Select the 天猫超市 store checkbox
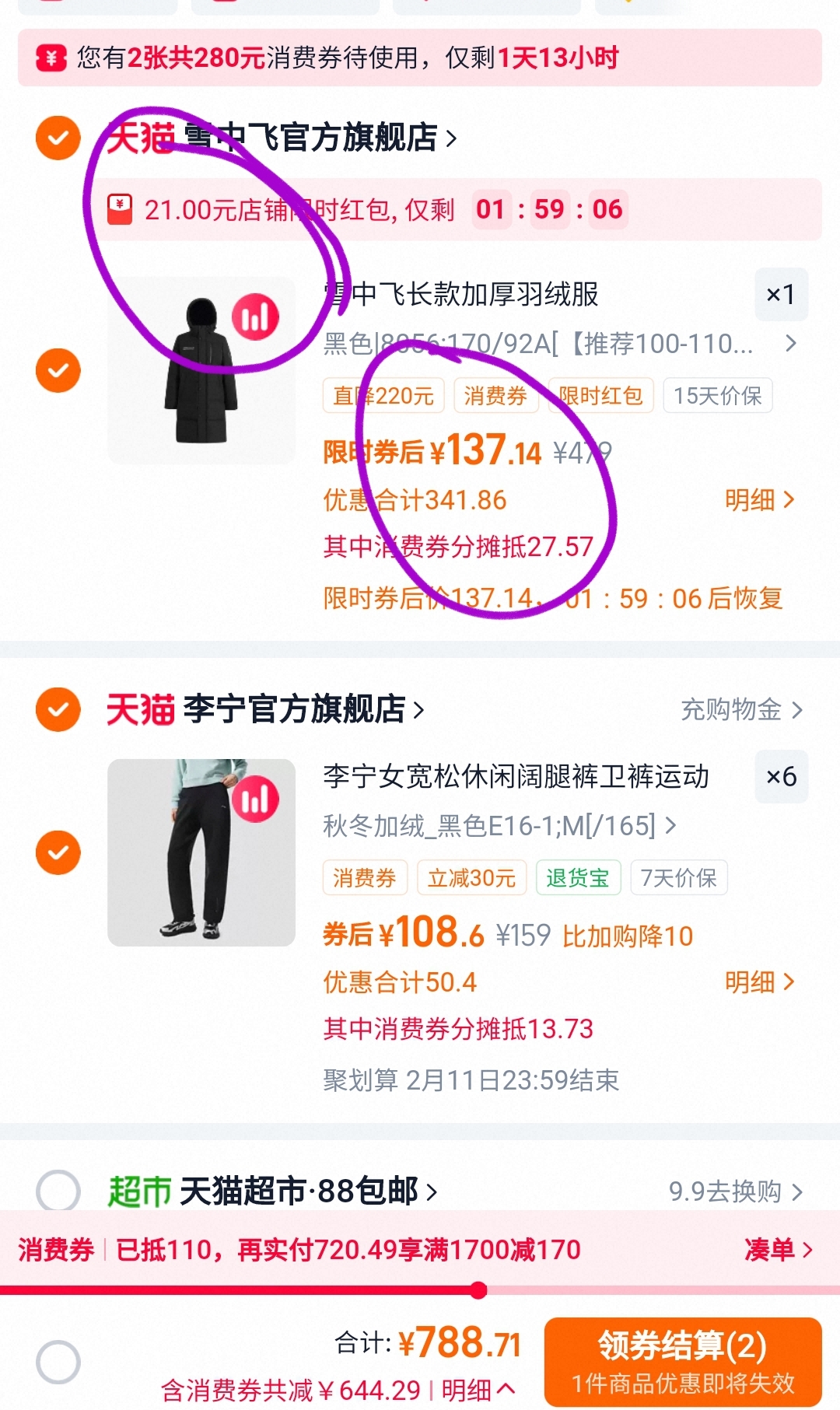This screenshot has width=840, height=1410. point(58,1191)
